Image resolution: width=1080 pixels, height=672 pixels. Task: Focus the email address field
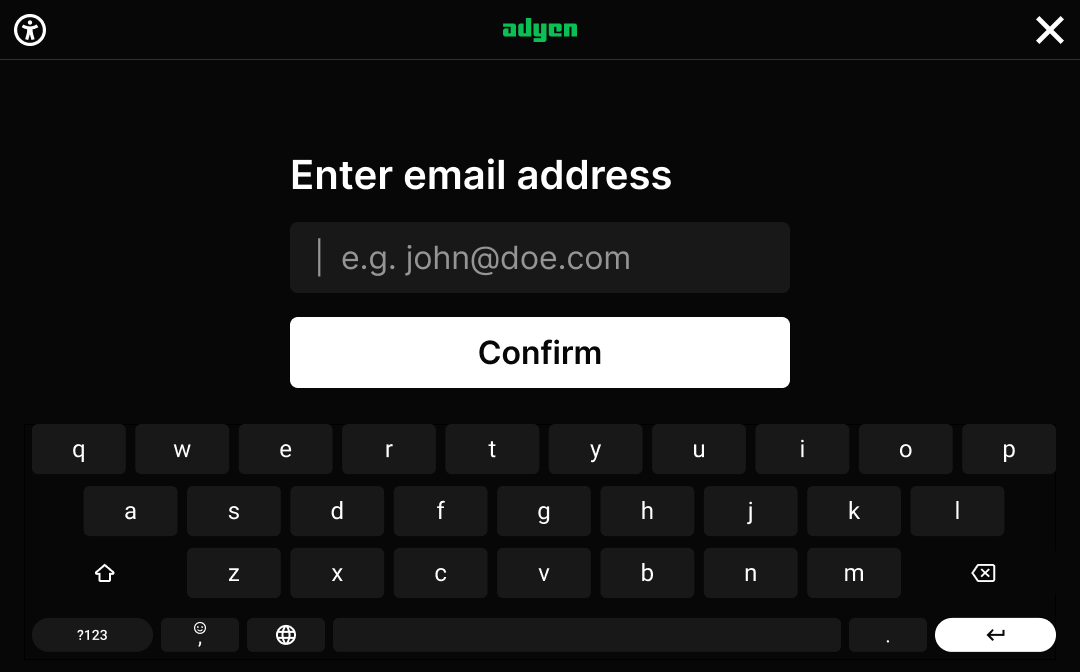pos(540,258)
